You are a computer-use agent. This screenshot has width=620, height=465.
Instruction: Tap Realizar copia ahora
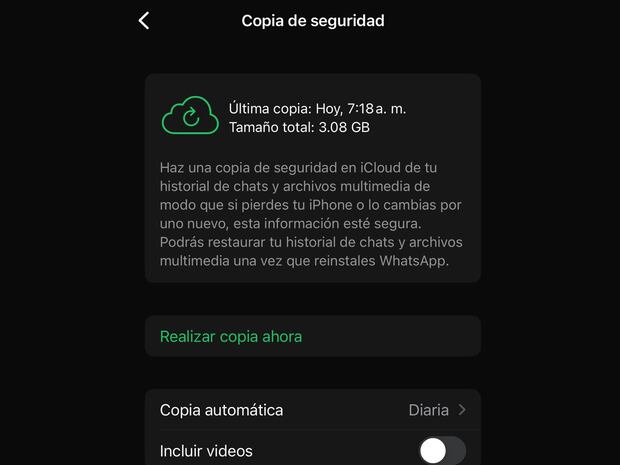(x=231, y=337)
